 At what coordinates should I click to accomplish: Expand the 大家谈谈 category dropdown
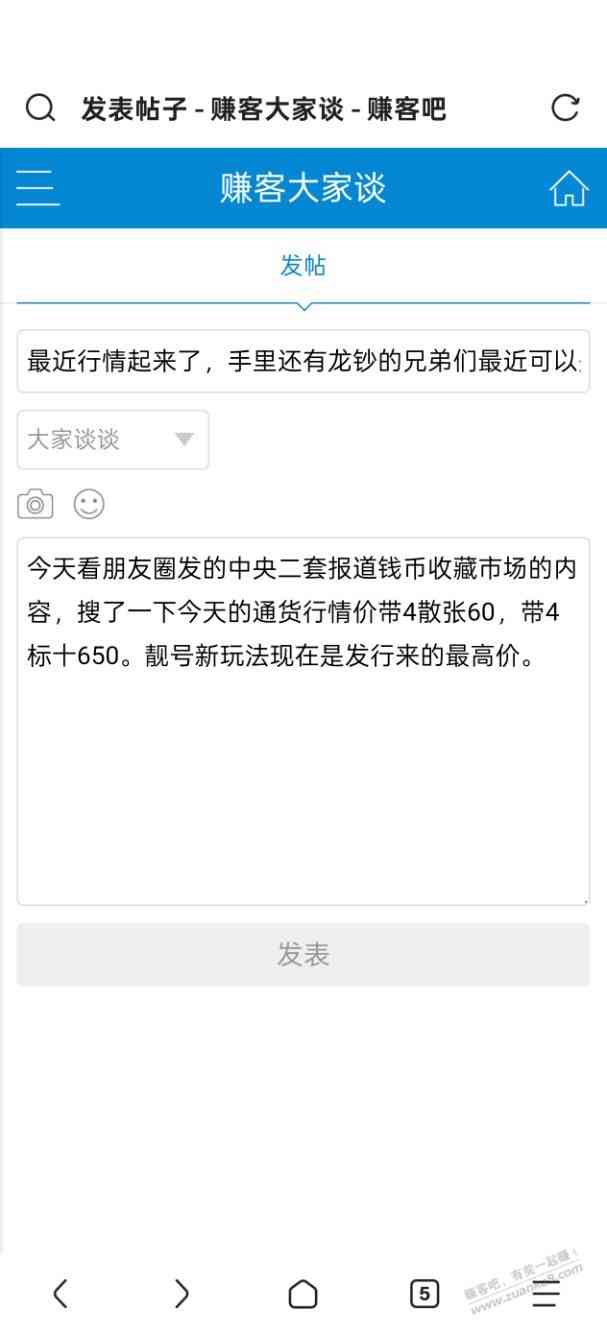[113, 440]
